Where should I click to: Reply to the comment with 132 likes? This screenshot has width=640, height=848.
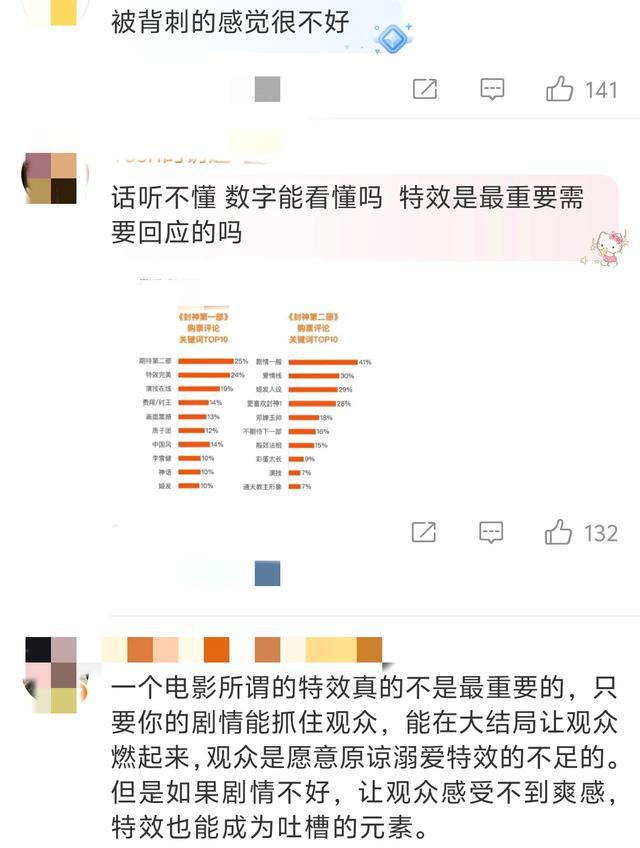pyautogui.click(x=491, y=532)
